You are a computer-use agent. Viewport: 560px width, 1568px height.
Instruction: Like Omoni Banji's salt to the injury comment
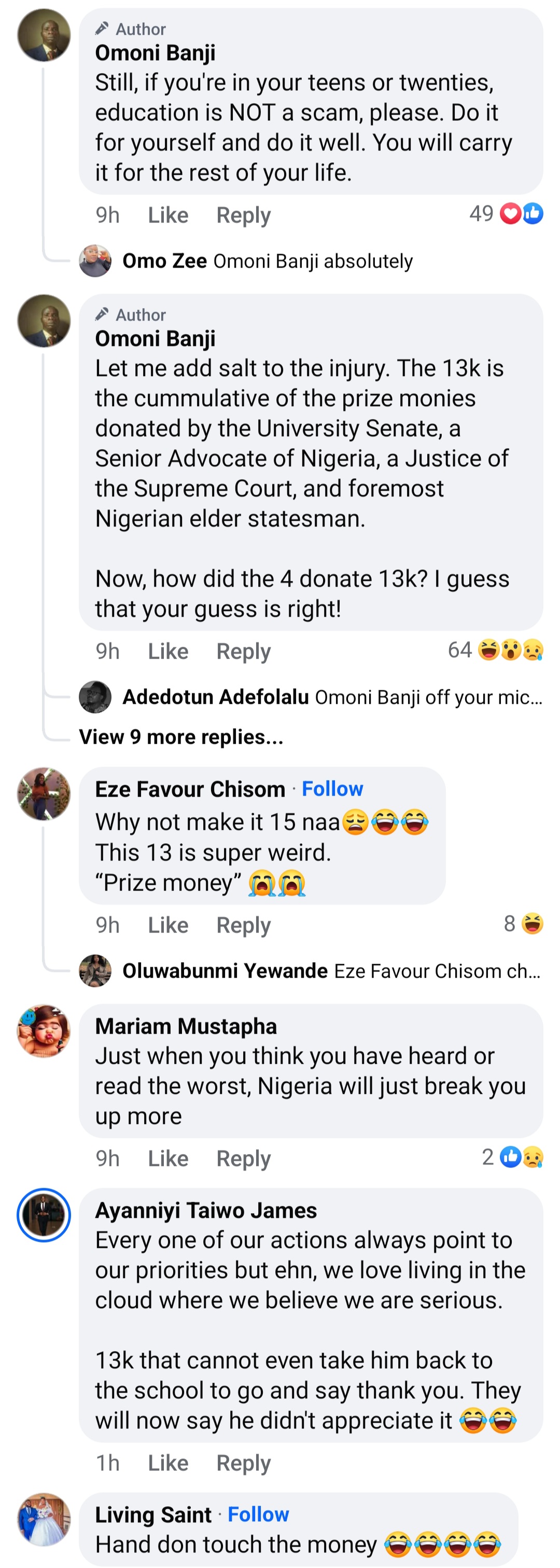(168, 650)
